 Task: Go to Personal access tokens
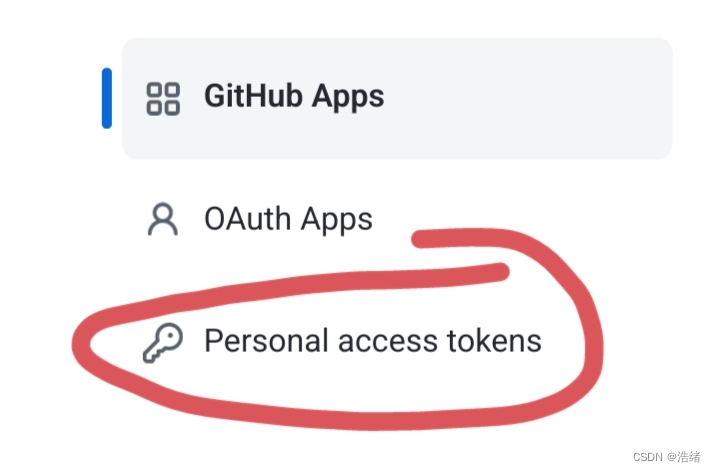[372, 341]
